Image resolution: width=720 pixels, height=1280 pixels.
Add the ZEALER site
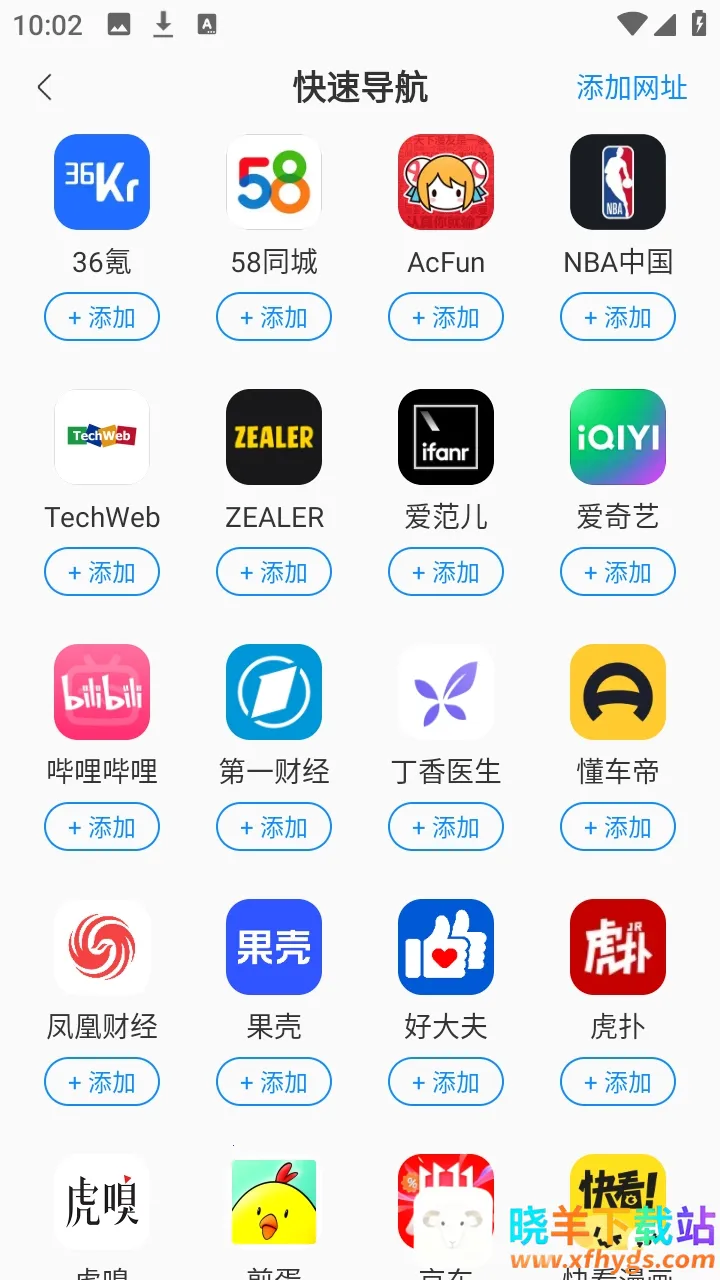click(x=274, y=573)
